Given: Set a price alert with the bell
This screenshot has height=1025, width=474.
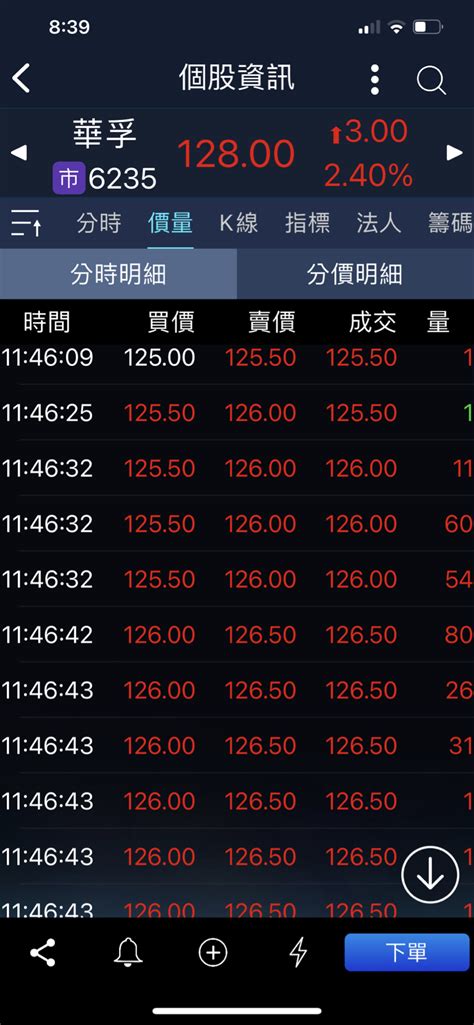Looking at the screenshot, I should pos(128,952).
